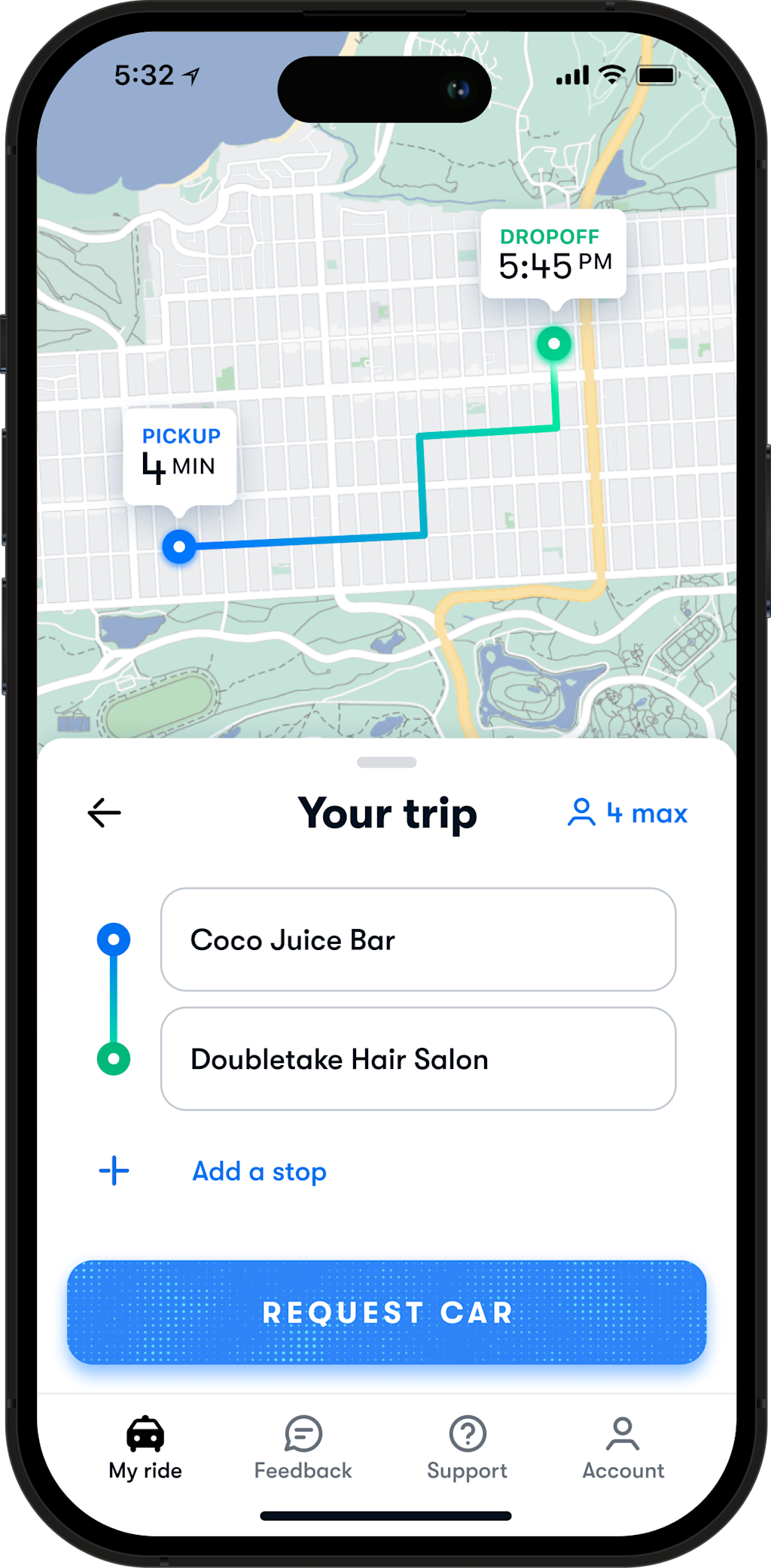Select the My ride car icon

coord(145,1433)
